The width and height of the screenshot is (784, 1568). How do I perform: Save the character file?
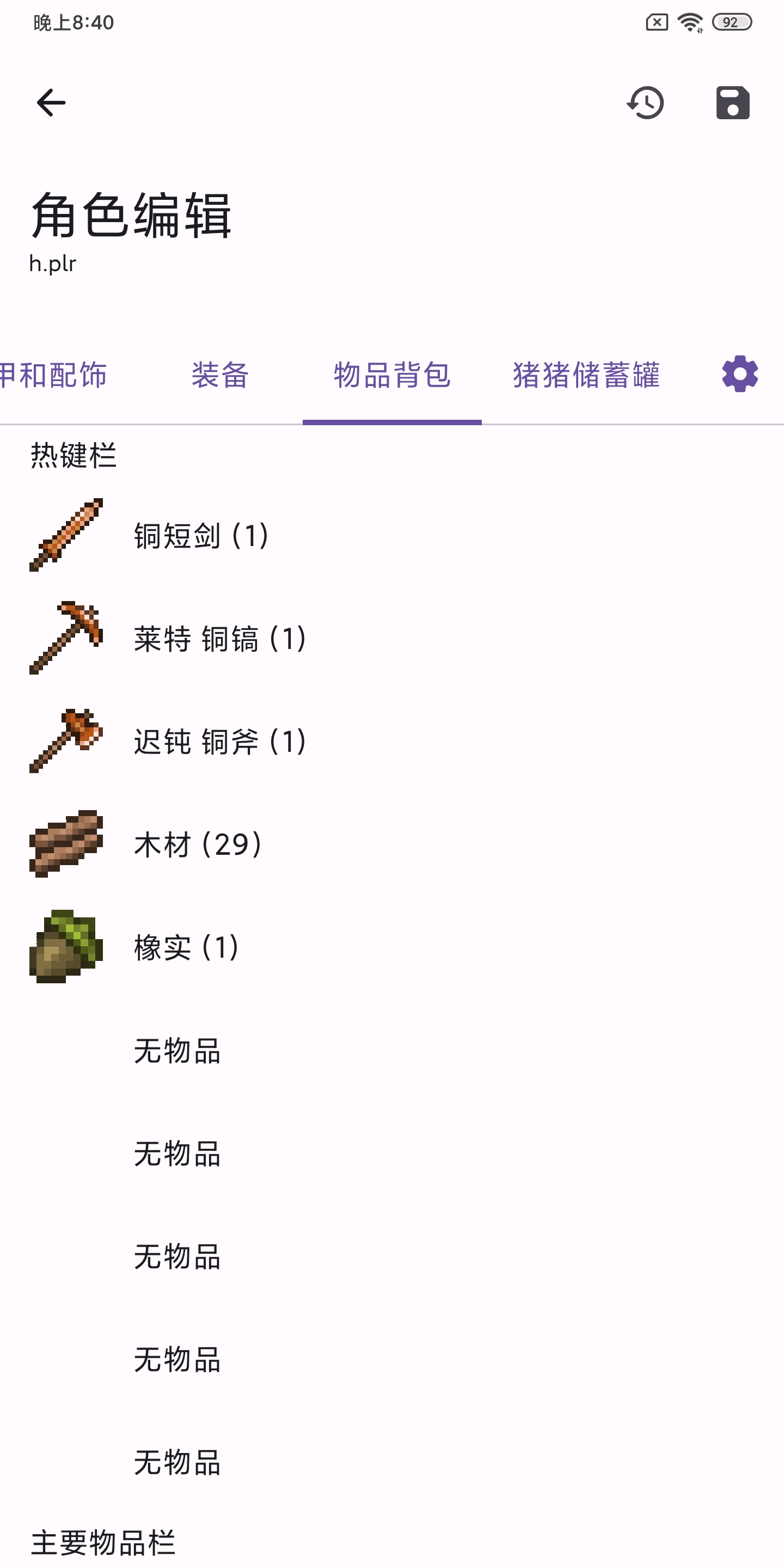pos(732,102)
